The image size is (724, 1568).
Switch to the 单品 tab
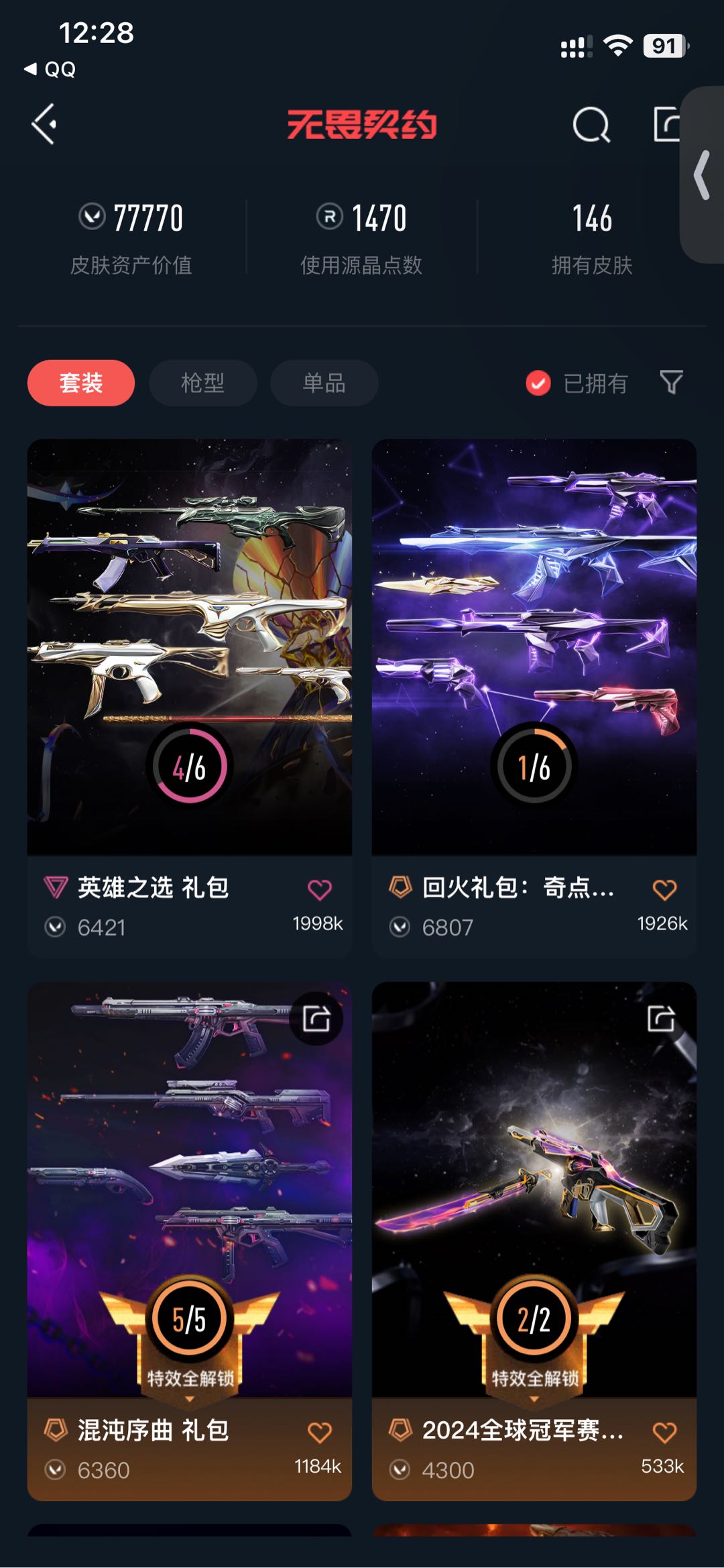pyautogui.click(x=324, y=383)
